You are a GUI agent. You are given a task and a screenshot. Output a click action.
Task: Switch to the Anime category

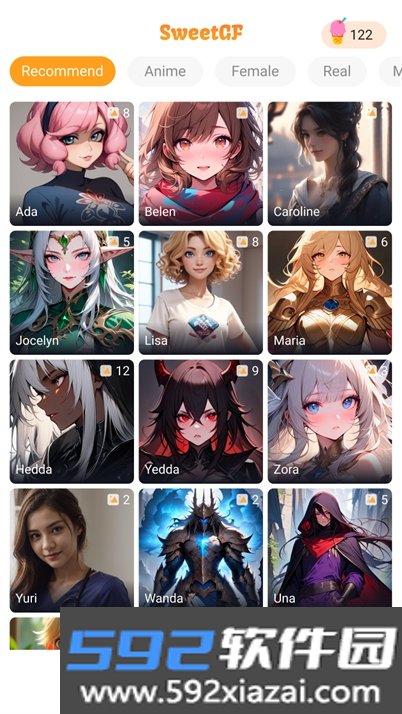point(165,71)
